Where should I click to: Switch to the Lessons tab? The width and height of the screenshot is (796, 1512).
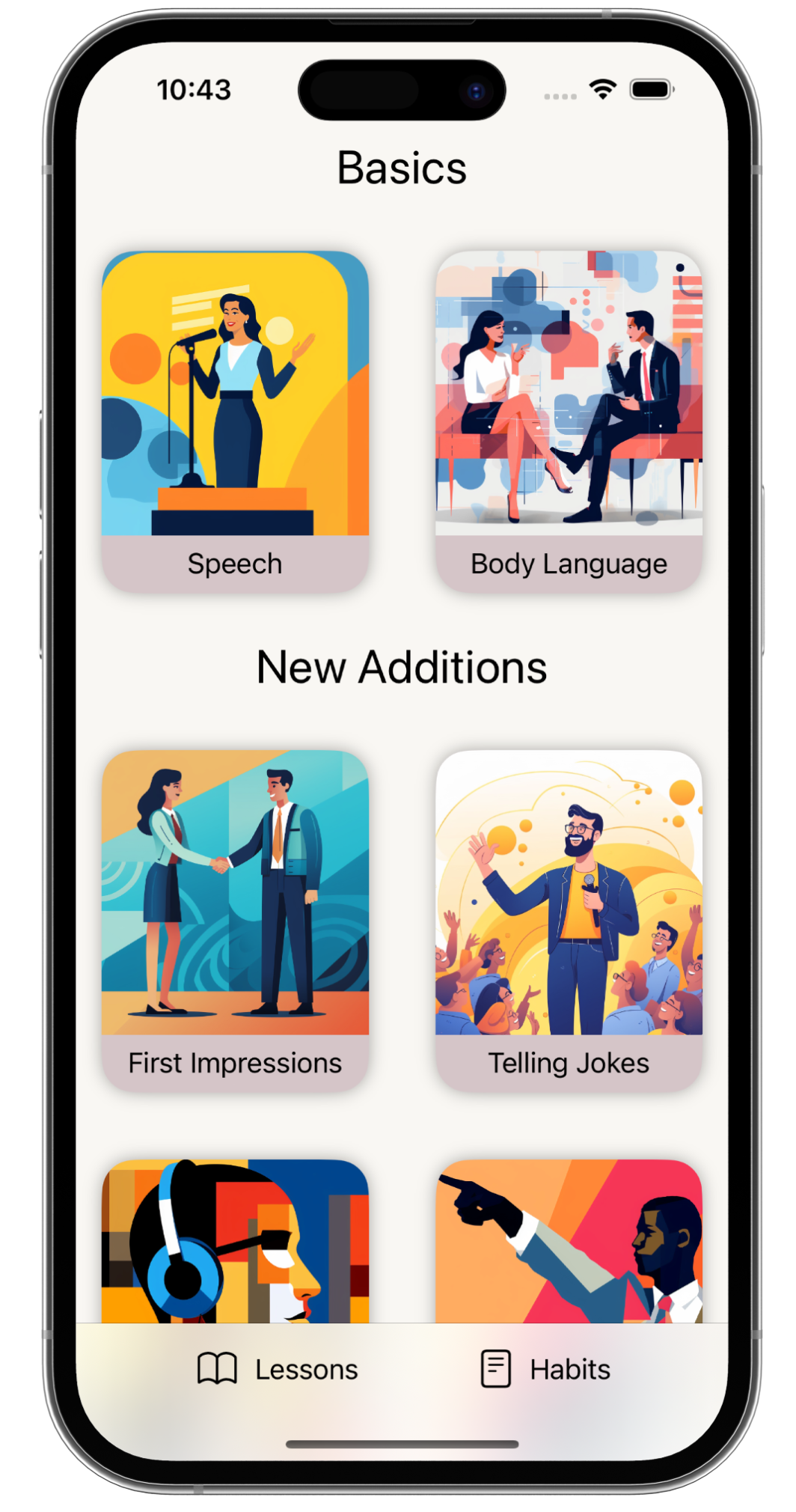tap(278, 1369)
